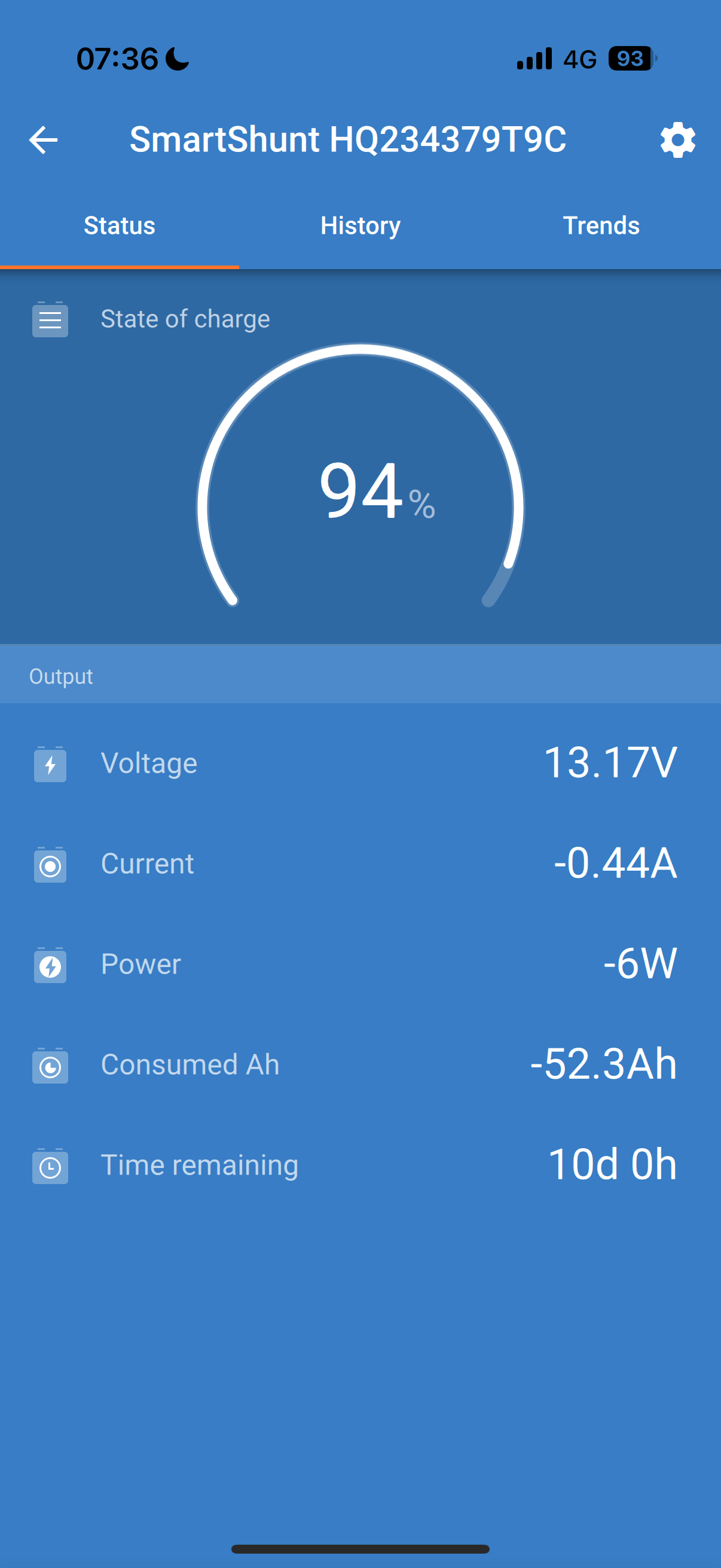The width and height of the screenshot is (721, 1568).
Task: Select the Status tab
Action: (119, 226)
